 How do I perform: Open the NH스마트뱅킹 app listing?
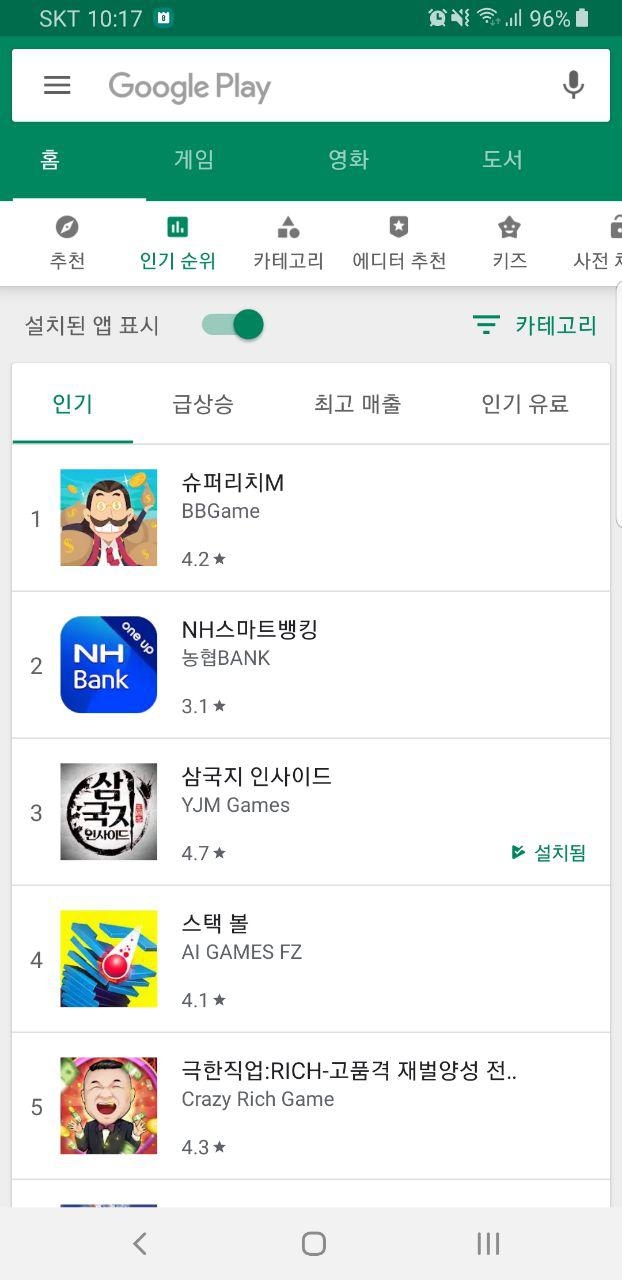[x=310, y=665]
